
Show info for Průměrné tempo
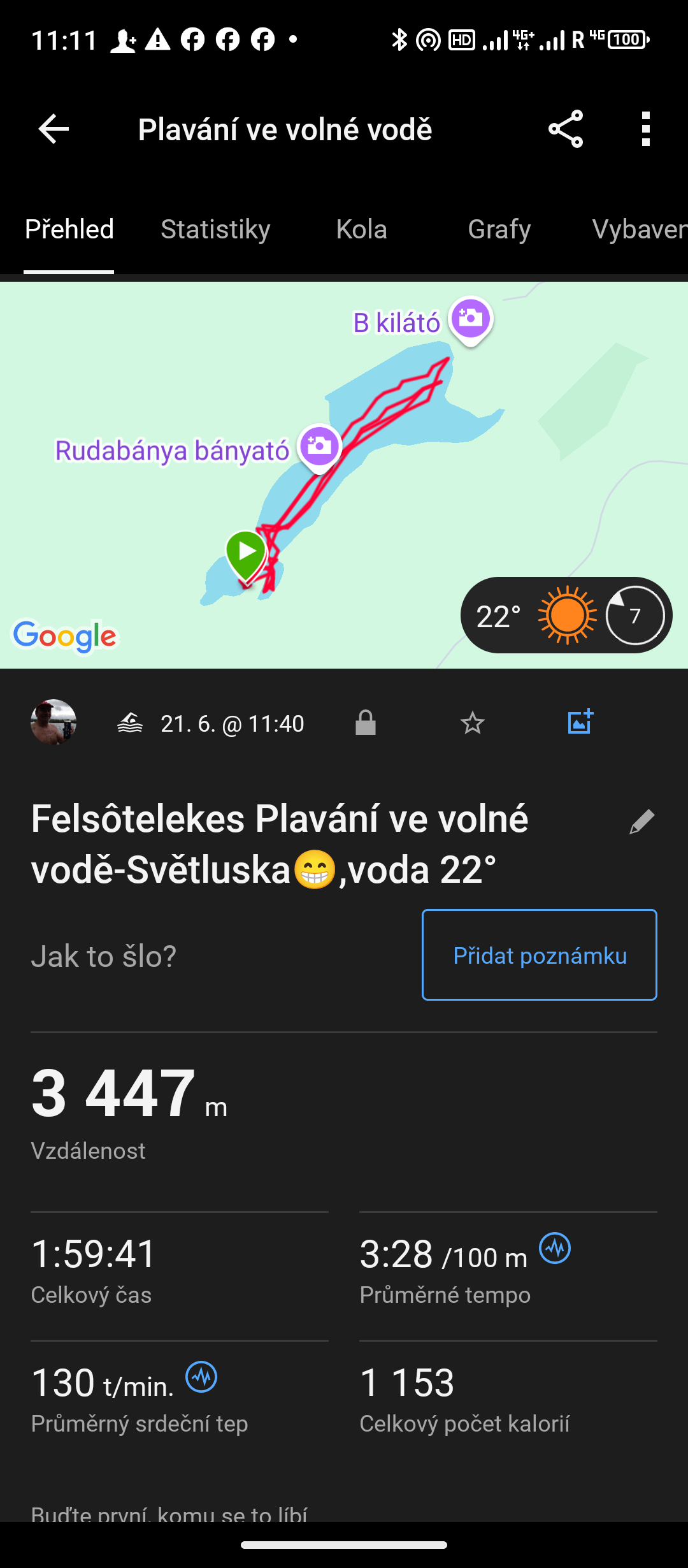click(x=555, y=1248)
